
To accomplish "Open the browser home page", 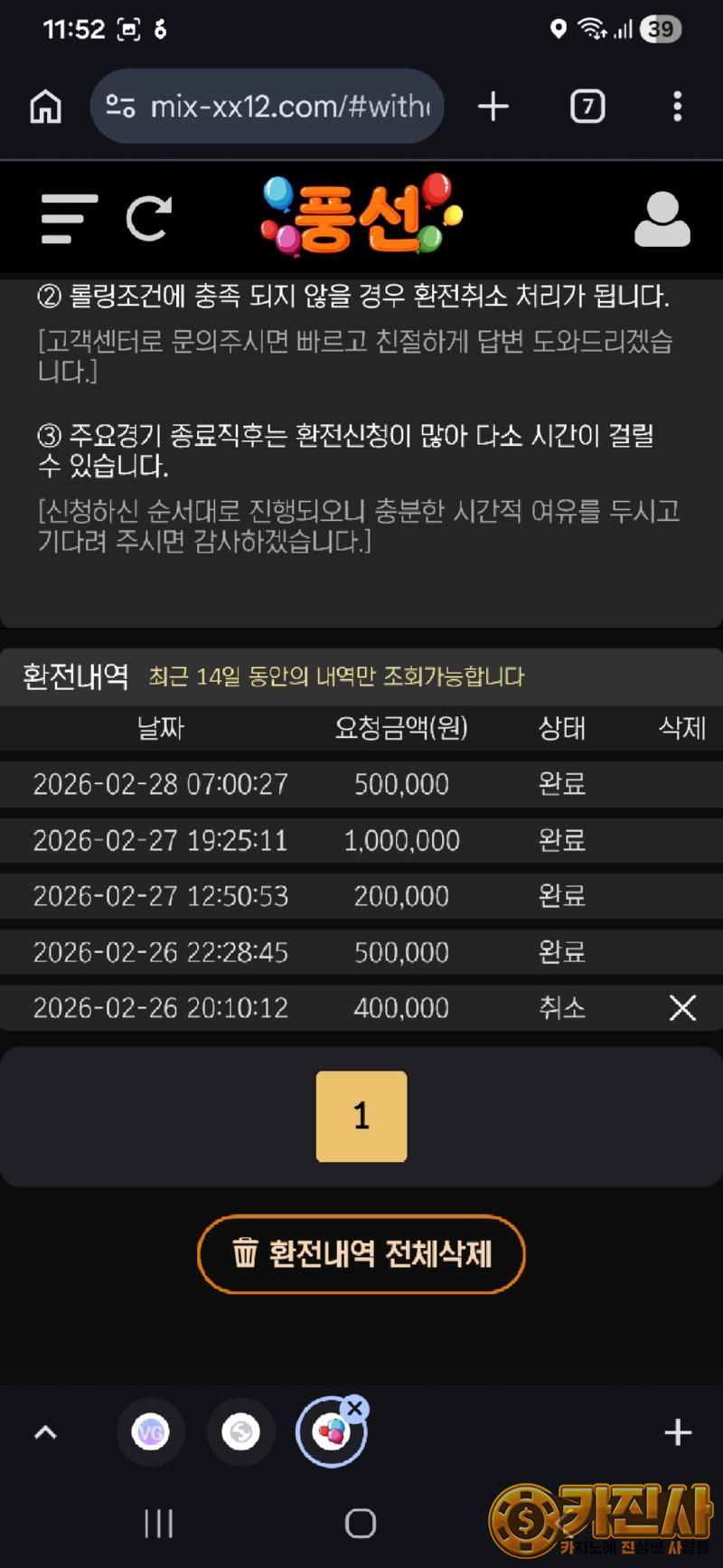I will (x=46, y=107).
